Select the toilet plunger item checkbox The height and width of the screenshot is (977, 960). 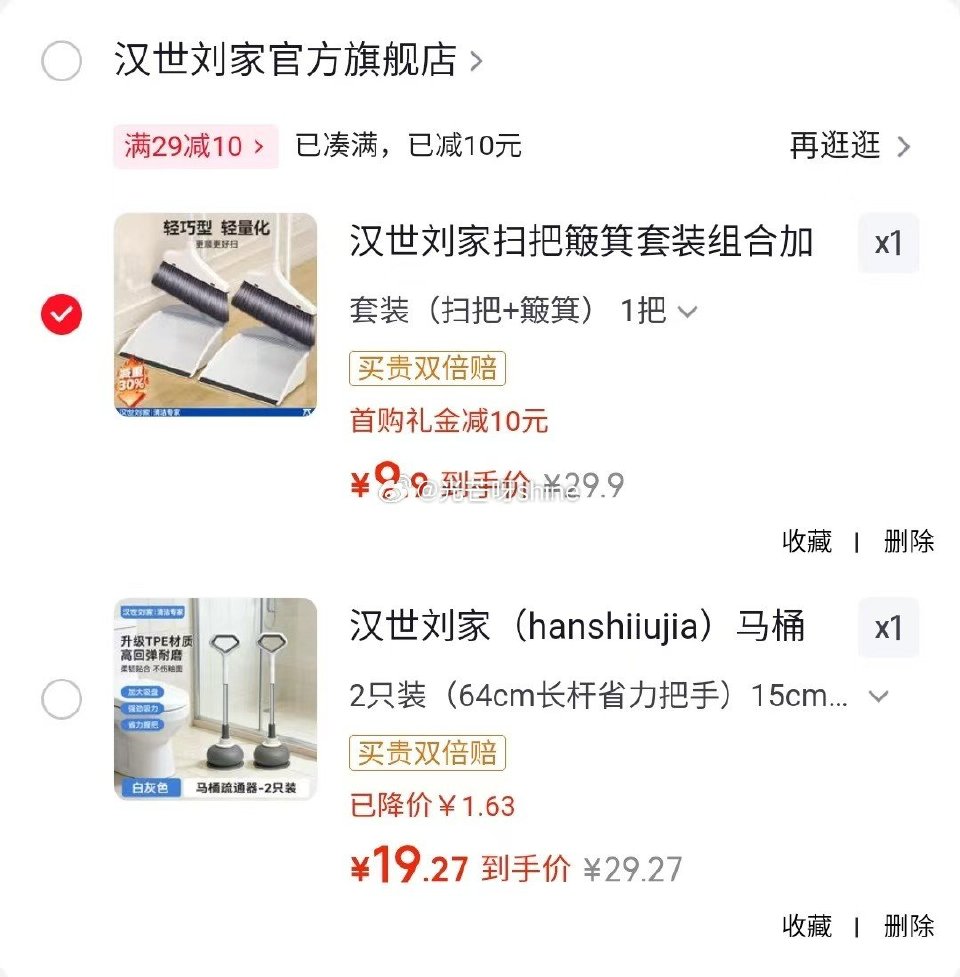pos(61,700)
